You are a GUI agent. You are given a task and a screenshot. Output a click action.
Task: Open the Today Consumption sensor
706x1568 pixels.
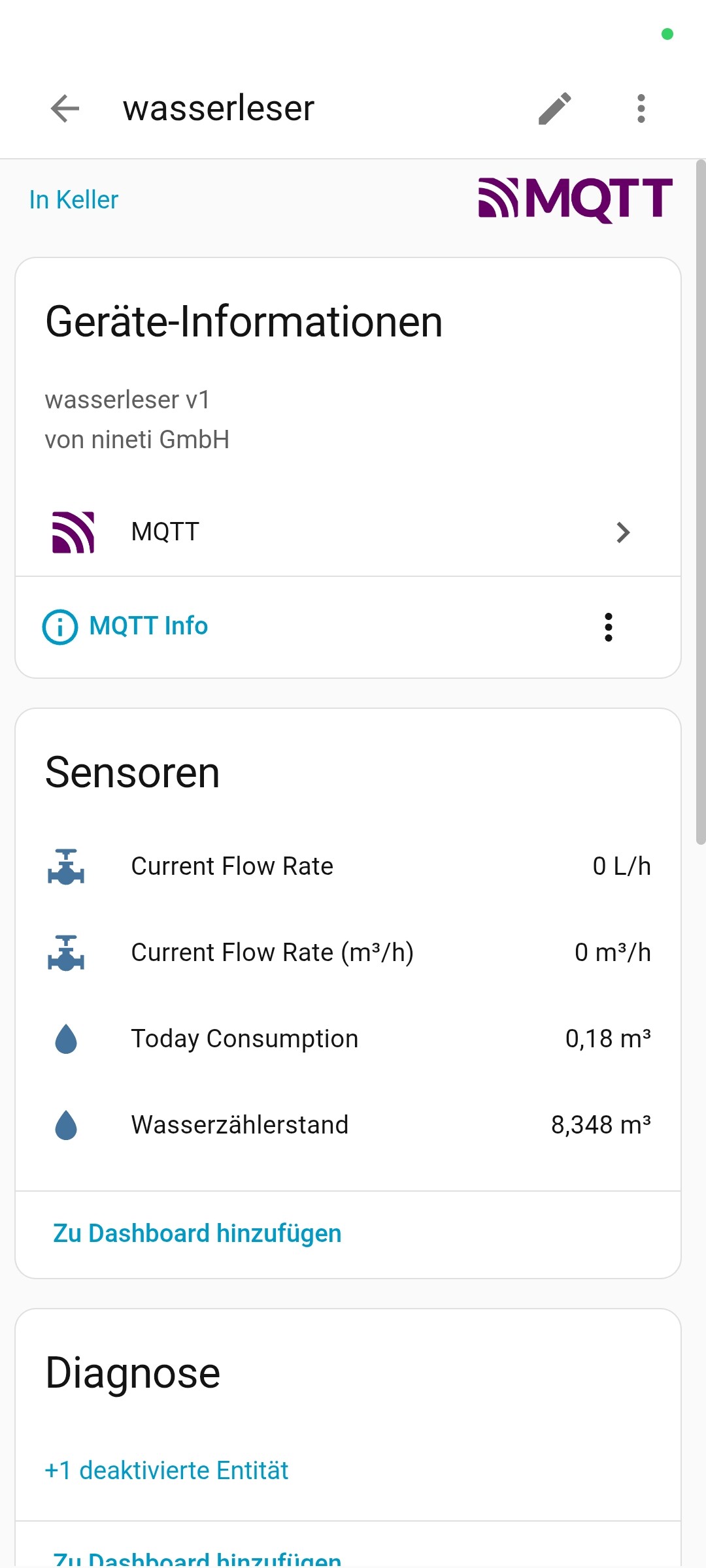point(348,1039)
